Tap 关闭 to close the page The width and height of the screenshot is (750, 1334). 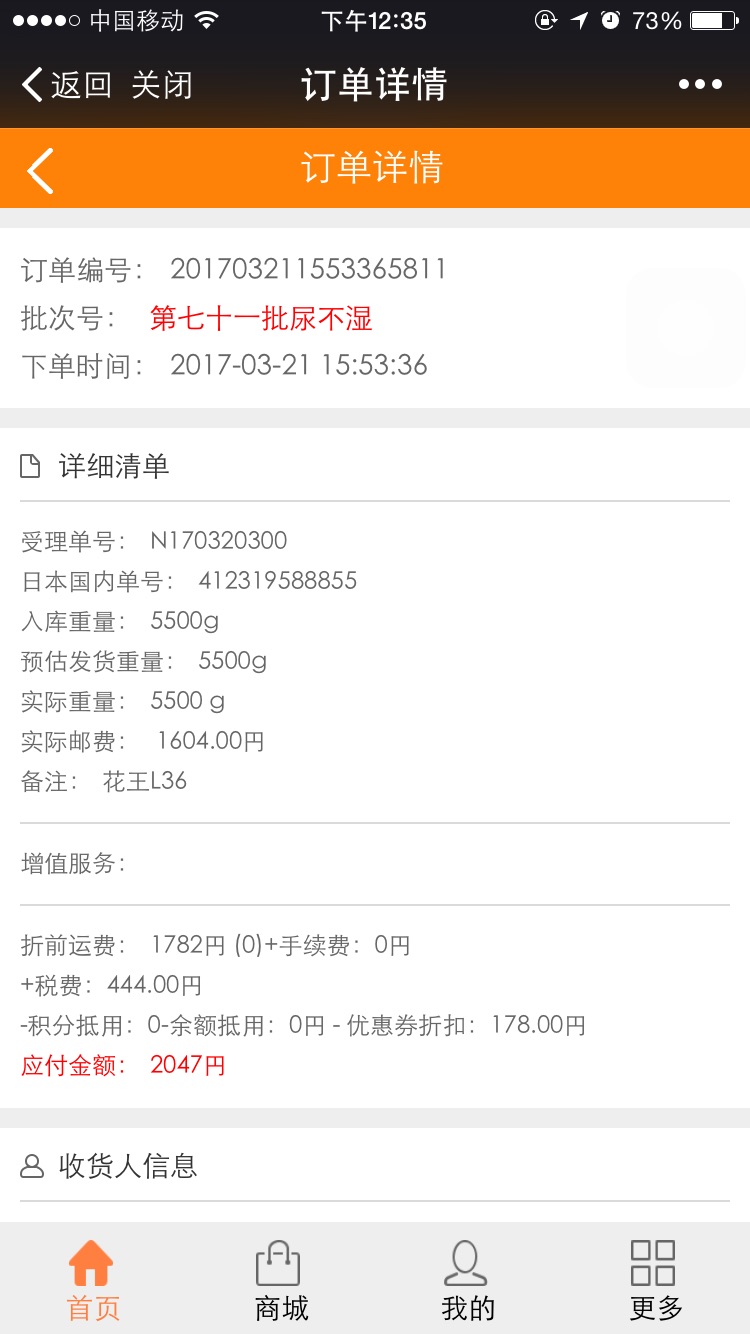point(162,85)
